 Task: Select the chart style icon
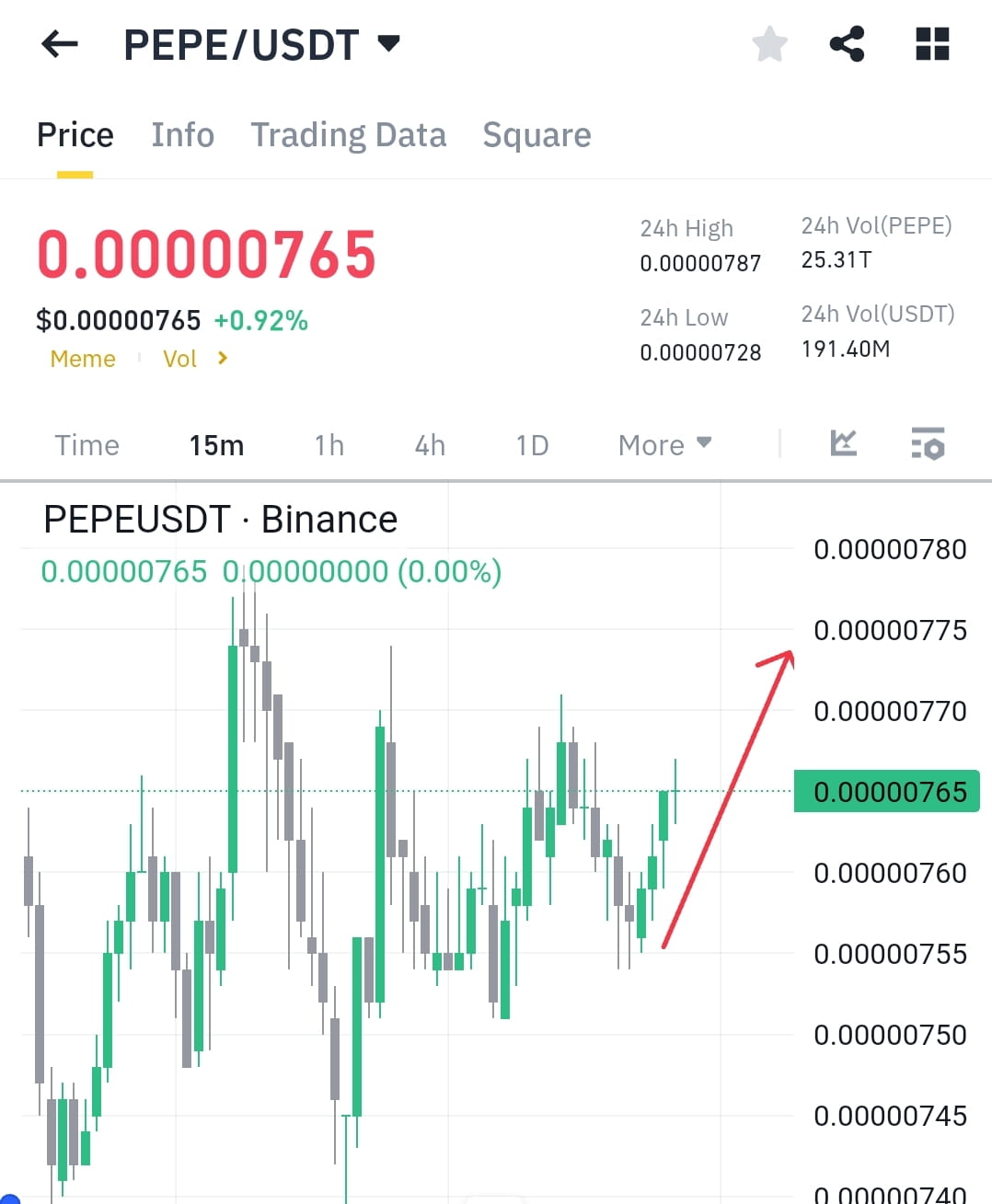pyautogui.click(x=843, y=444)
